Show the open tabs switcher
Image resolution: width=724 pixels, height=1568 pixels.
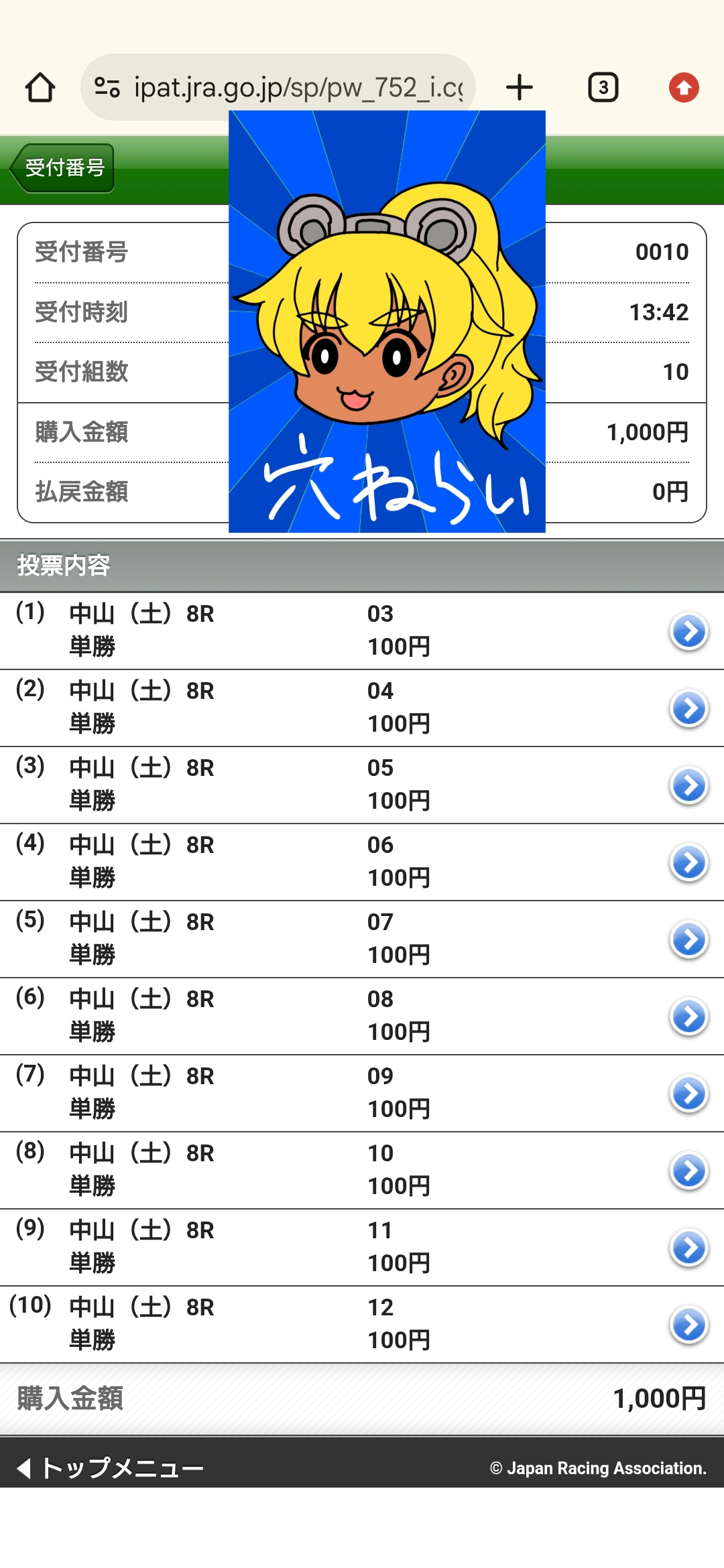point(603,88)
